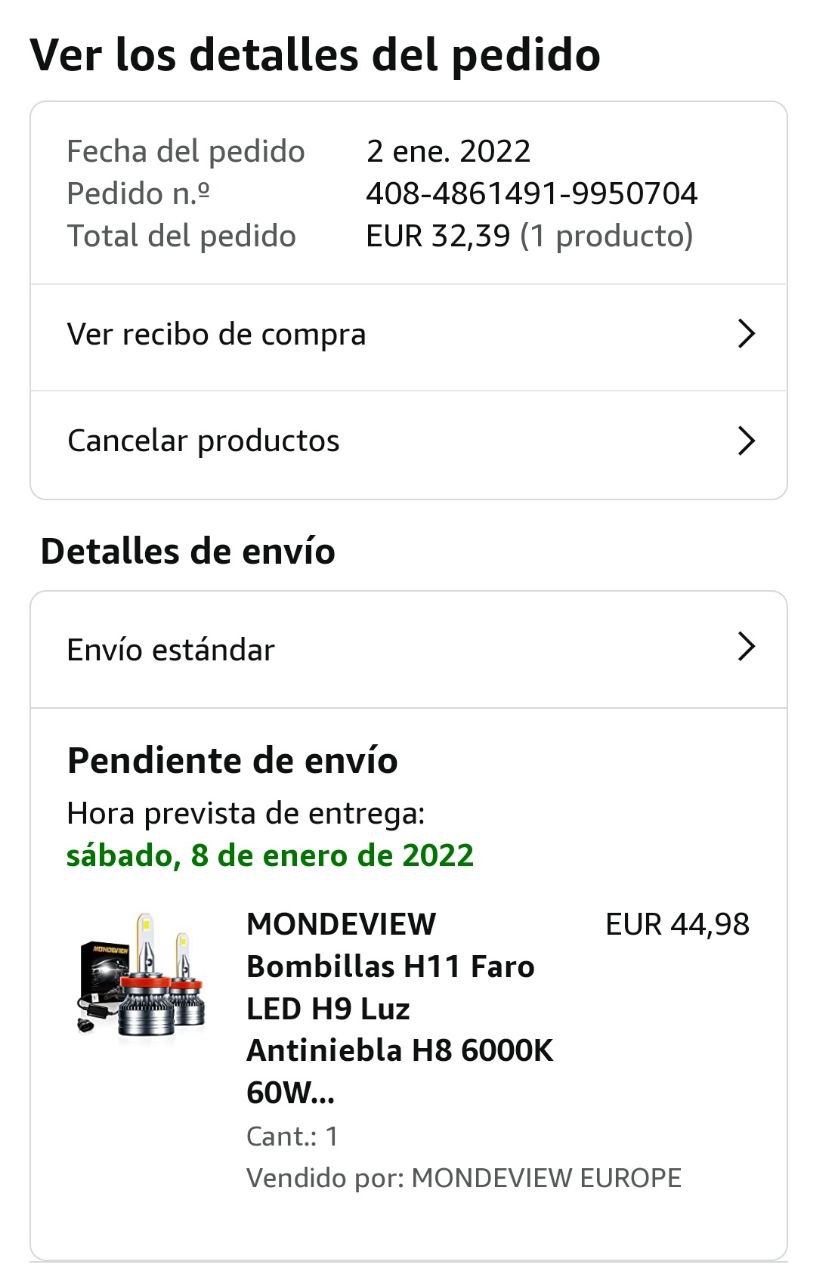Open Ver recibo de compra
Screen dimensions: 816x1280
(x=408, y=334)
